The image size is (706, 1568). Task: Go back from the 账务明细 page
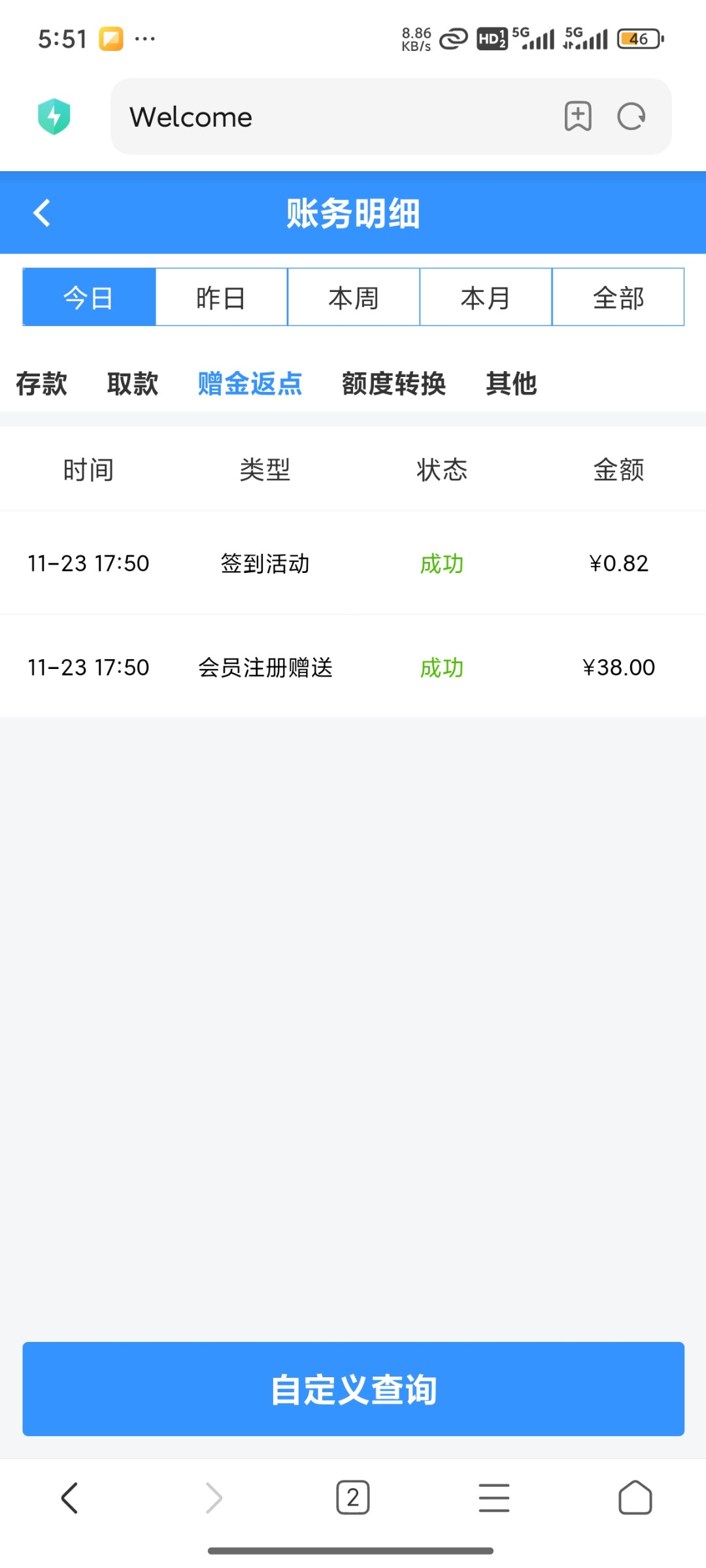point(42,213)
